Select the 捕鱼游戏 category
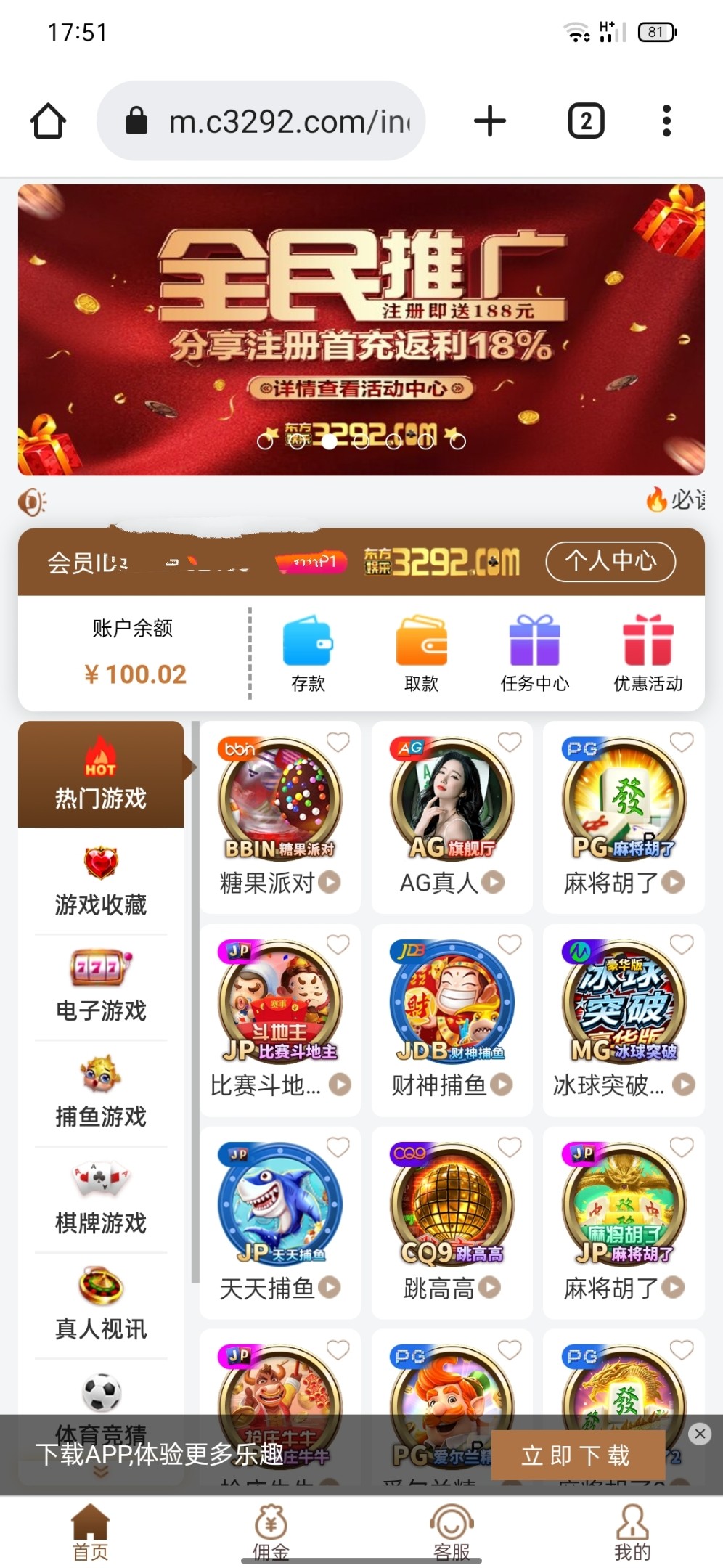 (x=101, y=1093)
